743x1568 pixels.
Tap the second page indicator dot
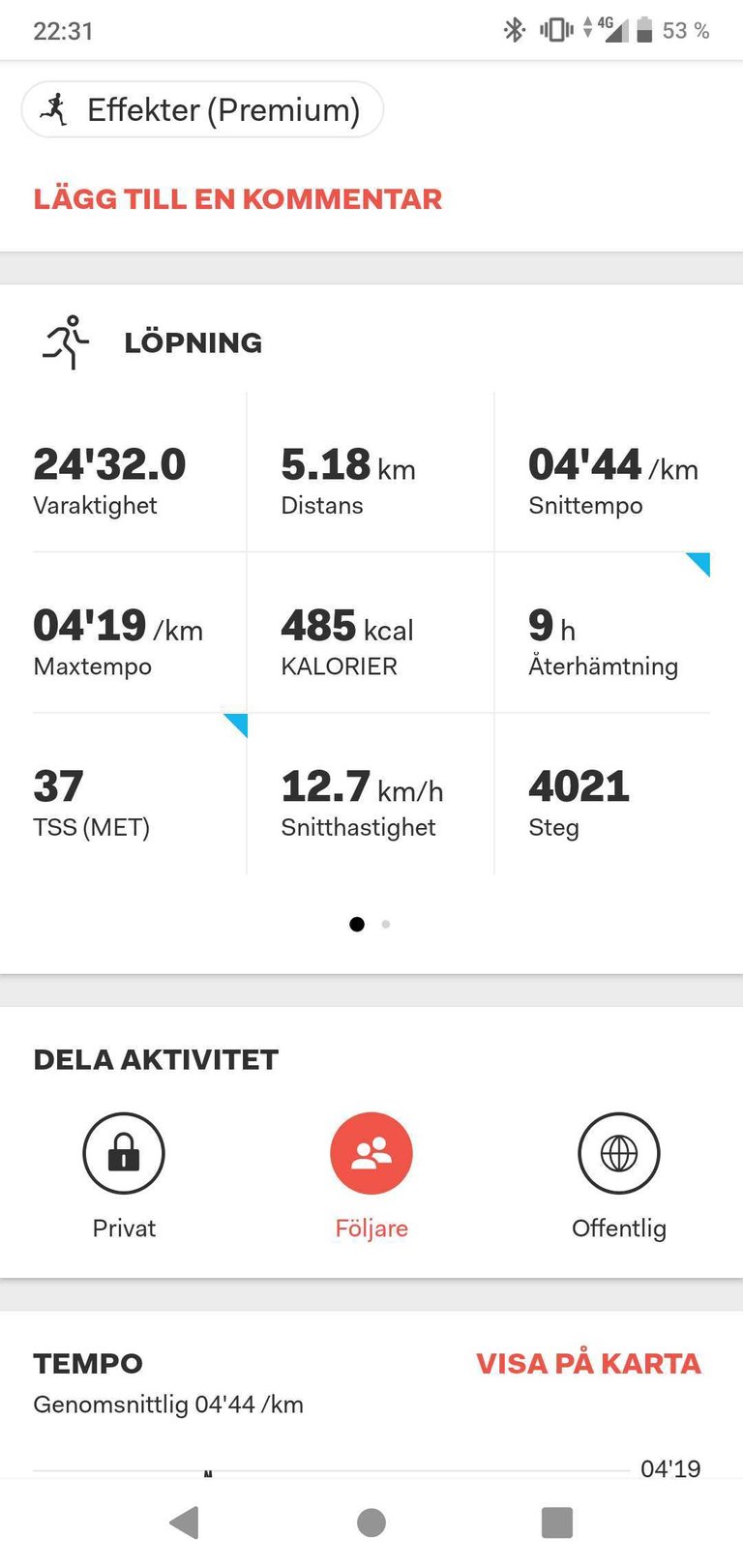pyautogui.click(x=386, y=924)
